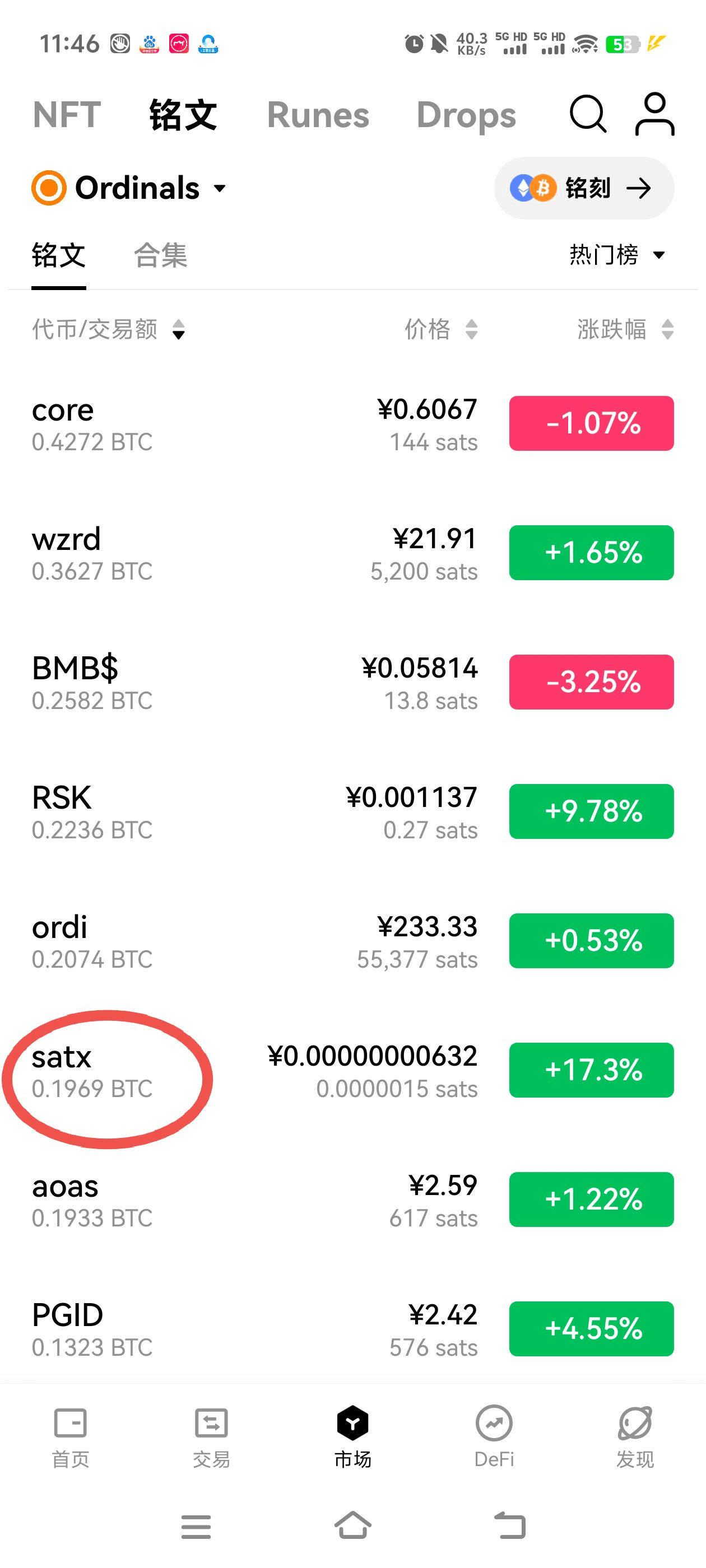Open the 发现 discover tab
The image size is (706, 1568).
coord(635,1437)
